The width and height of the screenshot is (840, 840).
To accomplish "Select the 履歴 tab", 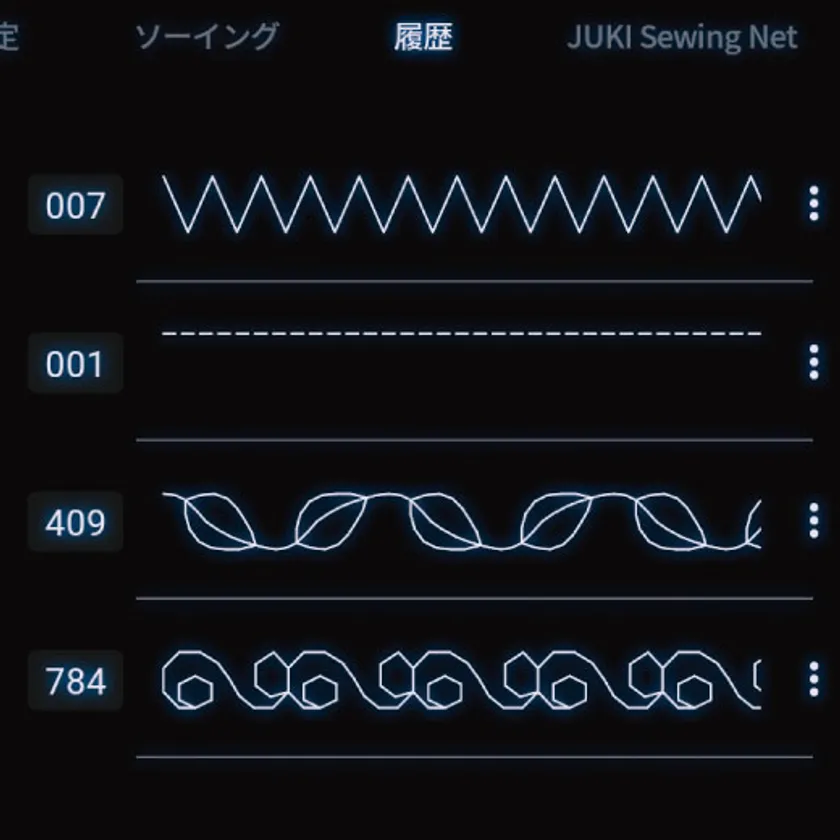I will pos(423,38).
